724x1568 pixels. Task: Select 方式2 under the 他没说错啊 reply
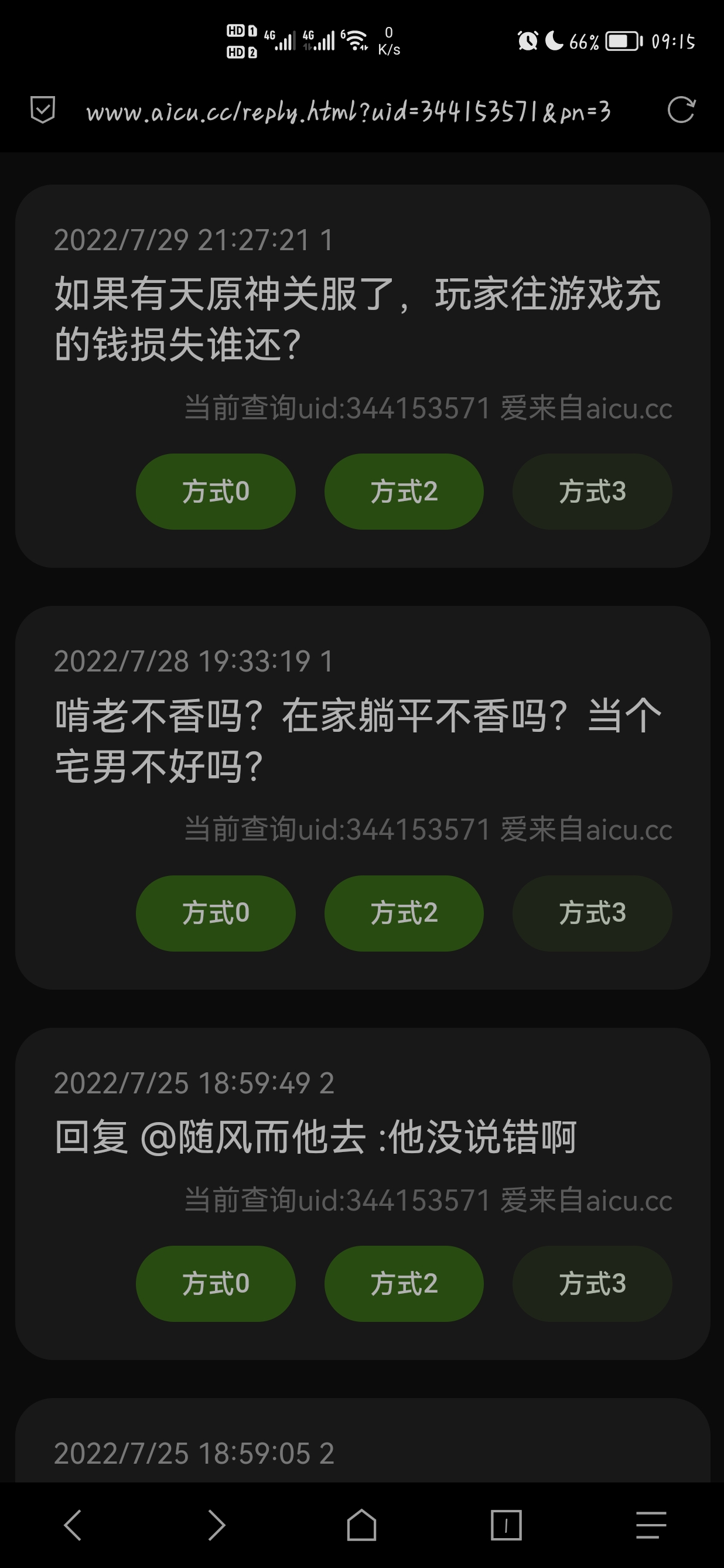(404, 1283)
